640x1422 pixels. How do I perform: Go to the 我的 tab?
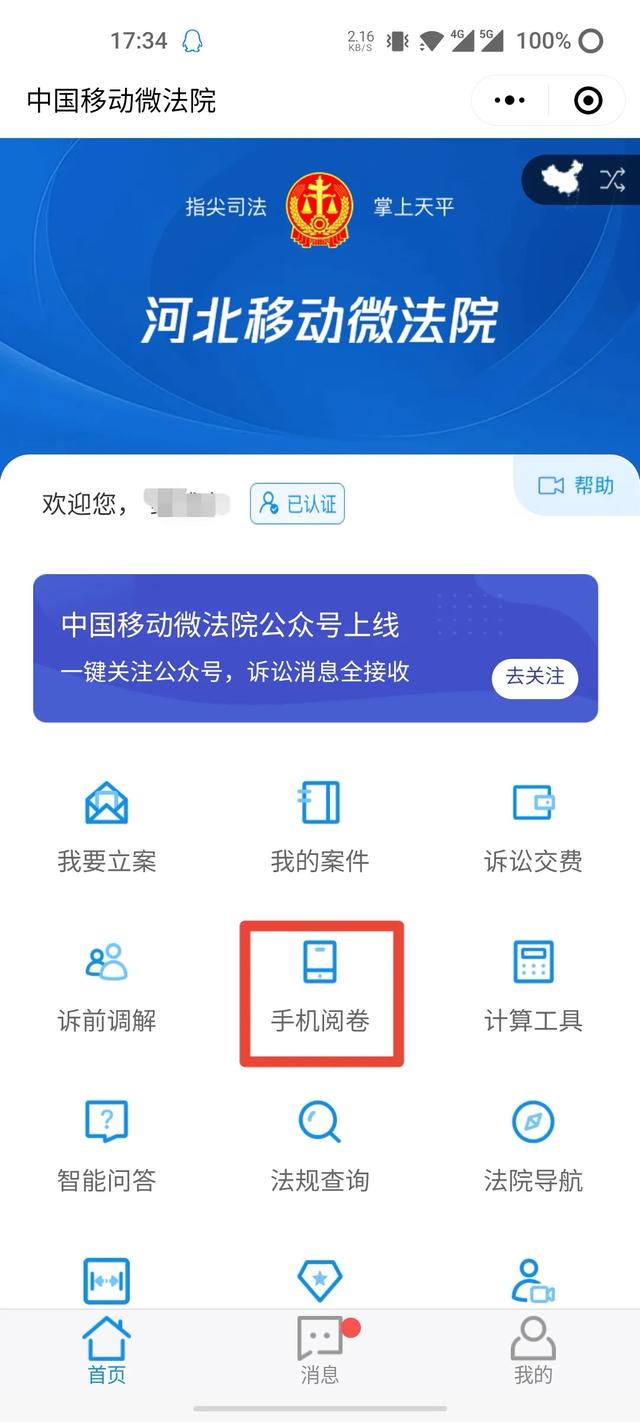533,1351
